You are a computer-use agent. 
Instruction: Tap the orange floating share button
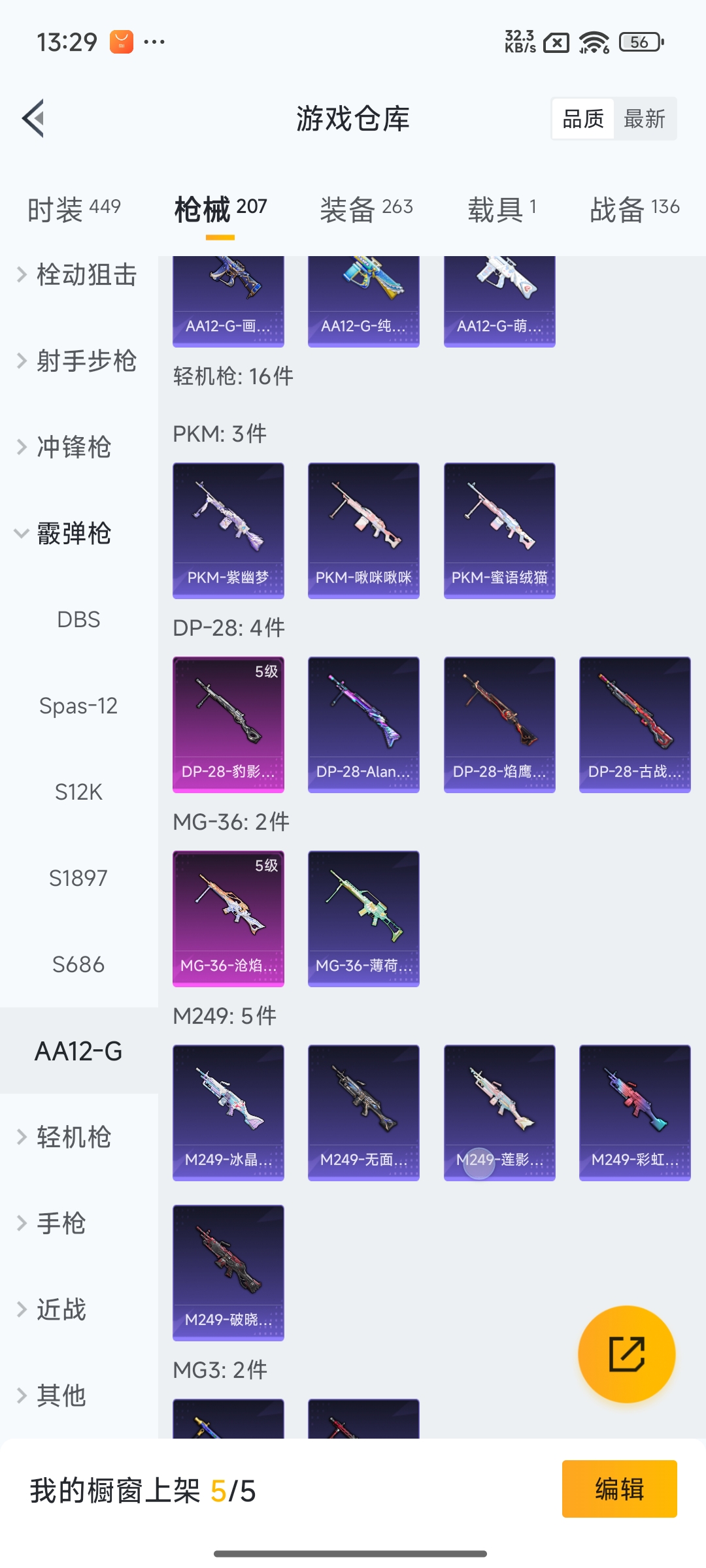coord(626,1354)
